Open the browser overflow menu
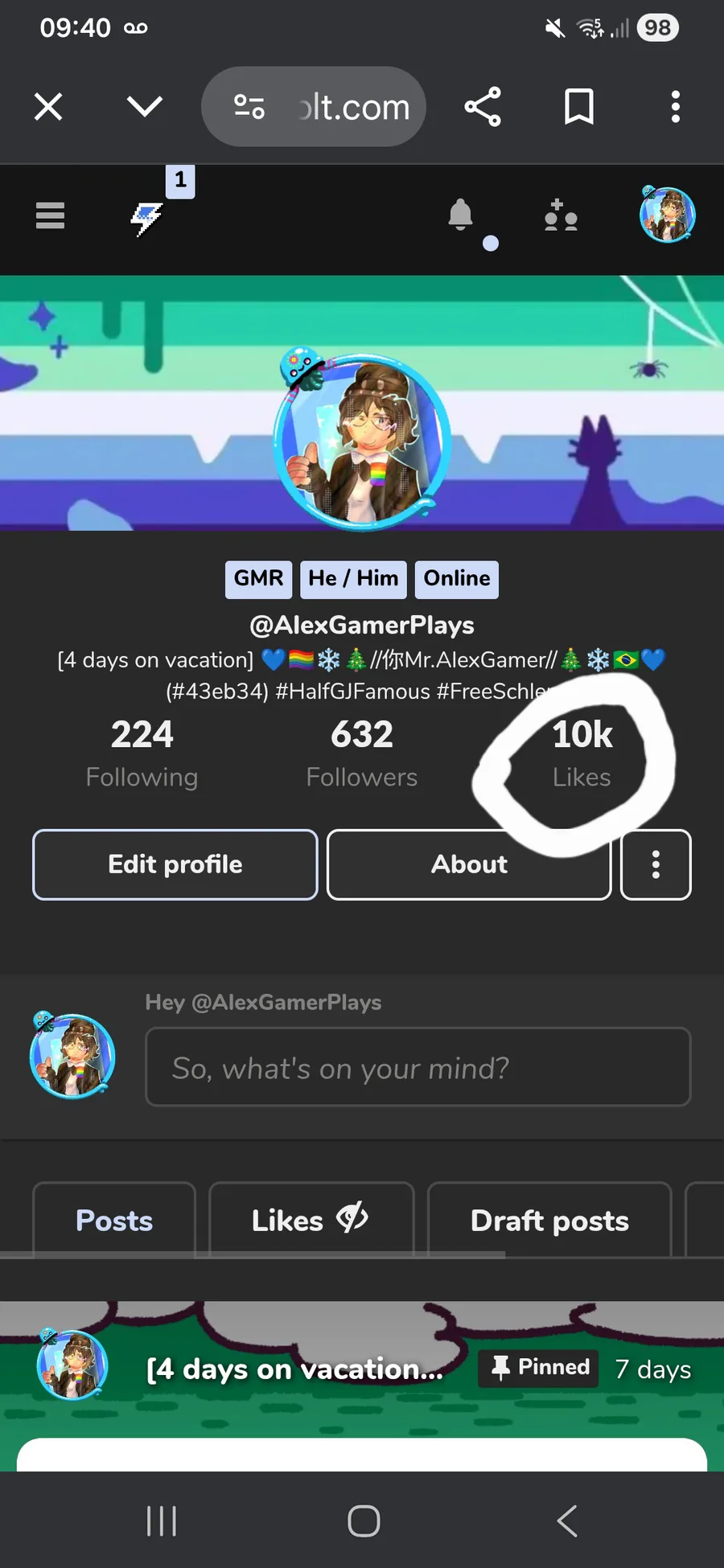This screenshot has width=724, height=1568. [676, 107]
